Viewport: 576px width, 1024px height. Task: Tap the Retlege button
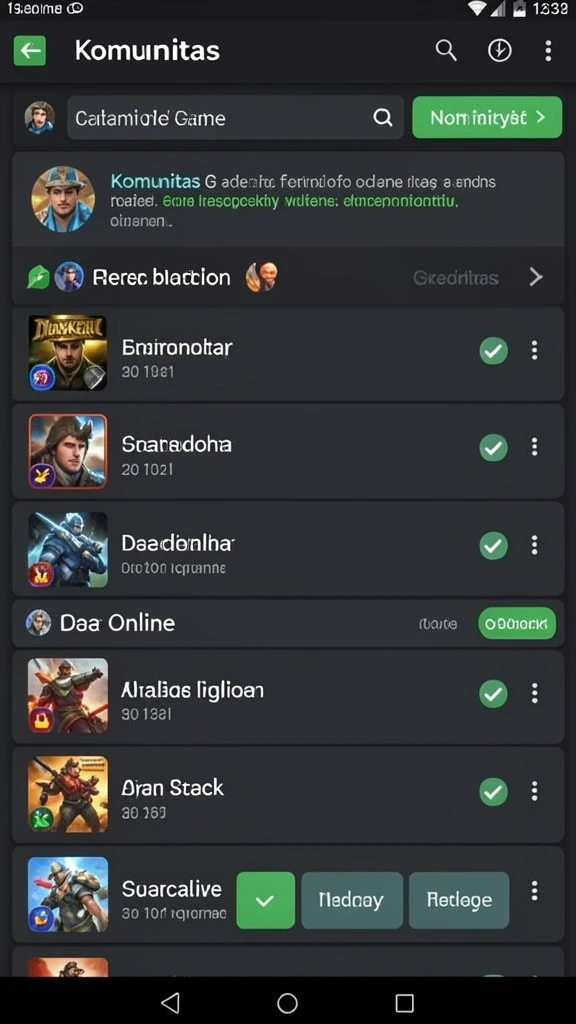pos(459,900)
